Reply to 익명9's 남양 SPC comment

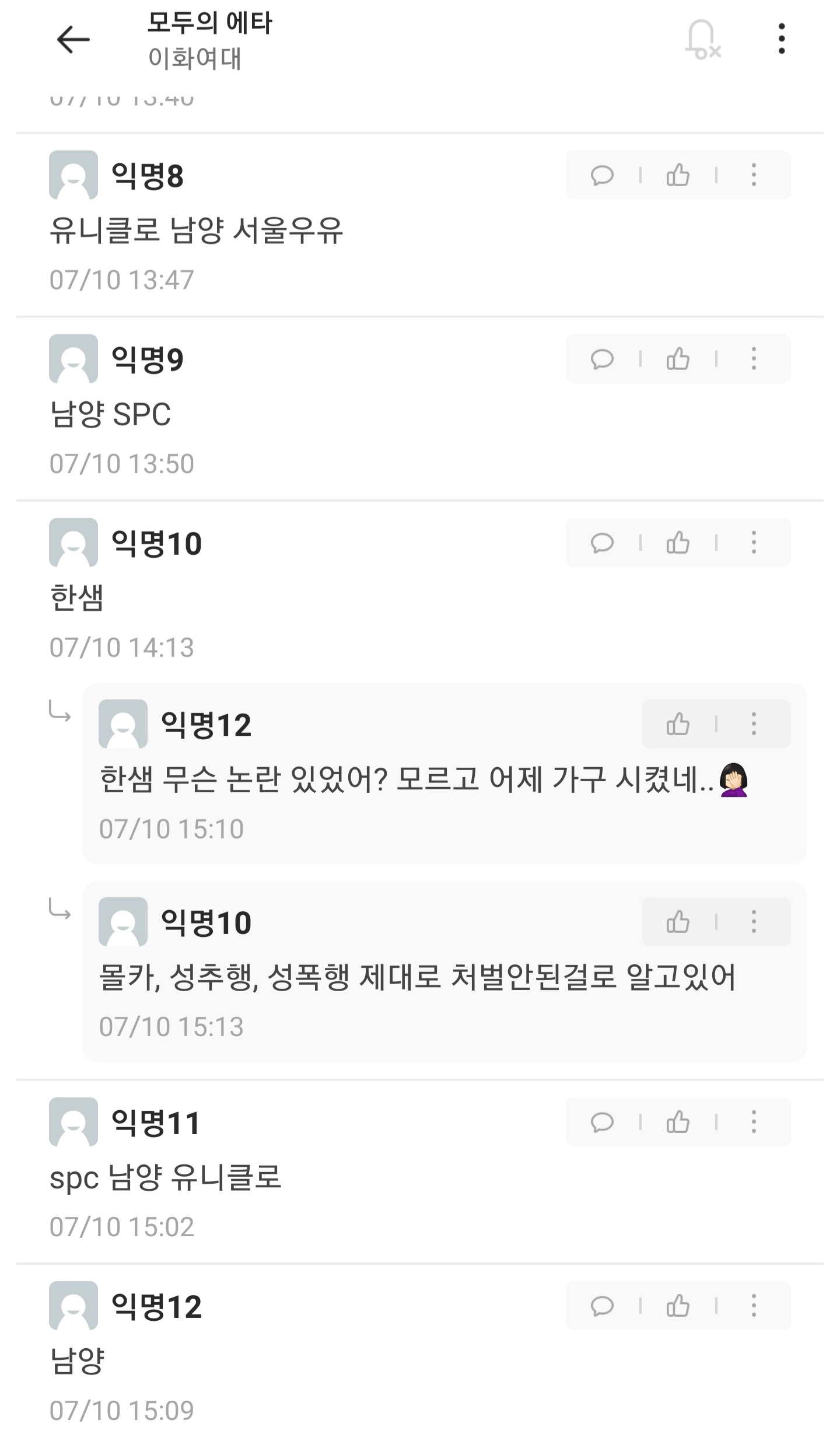click(x=602, y=359)
